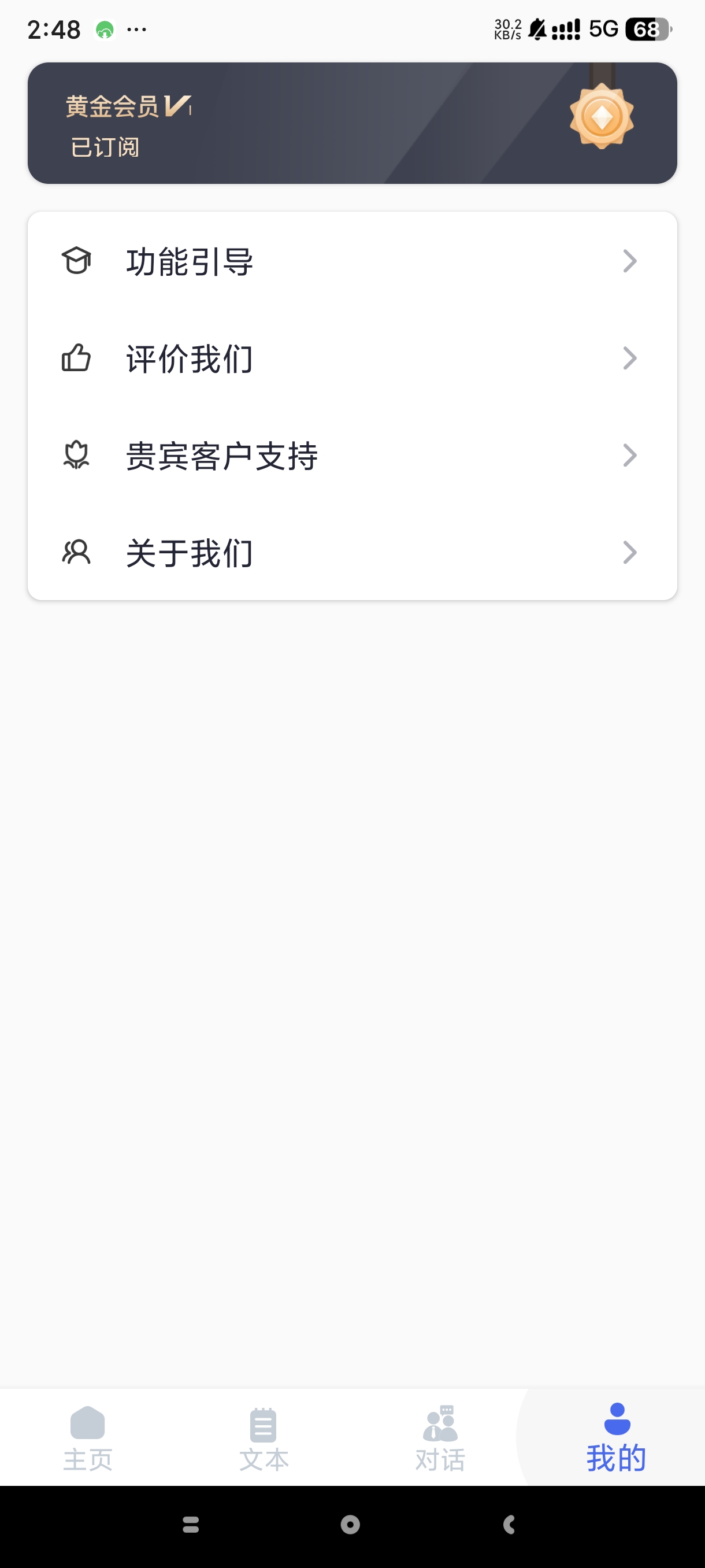The height and width of the screenshot is (1568, 705).
Task: Switch to the 主页 tab
Action: tap(88, 1438)
